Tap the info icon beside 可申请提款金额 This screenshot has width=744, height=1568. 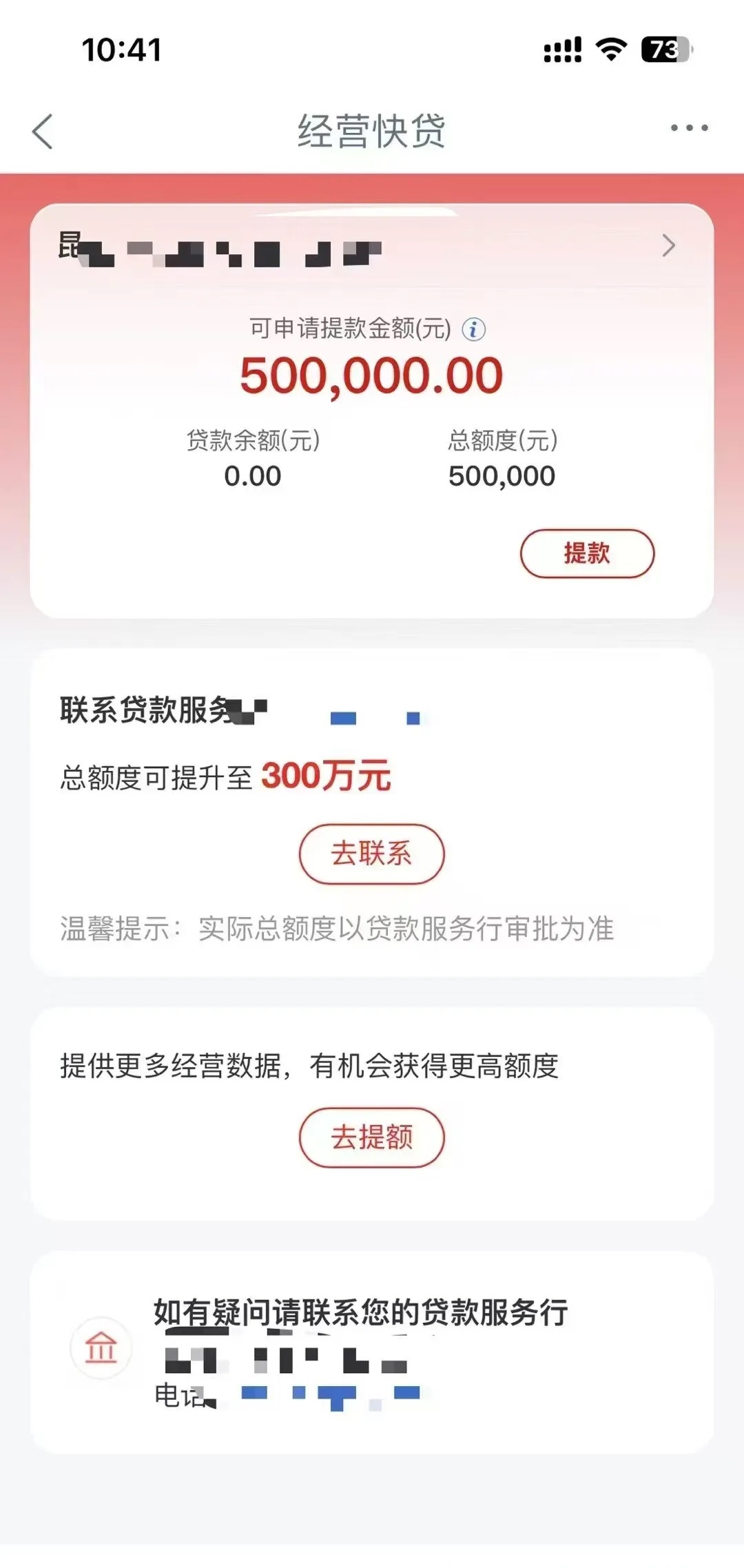tap(473, 329)
